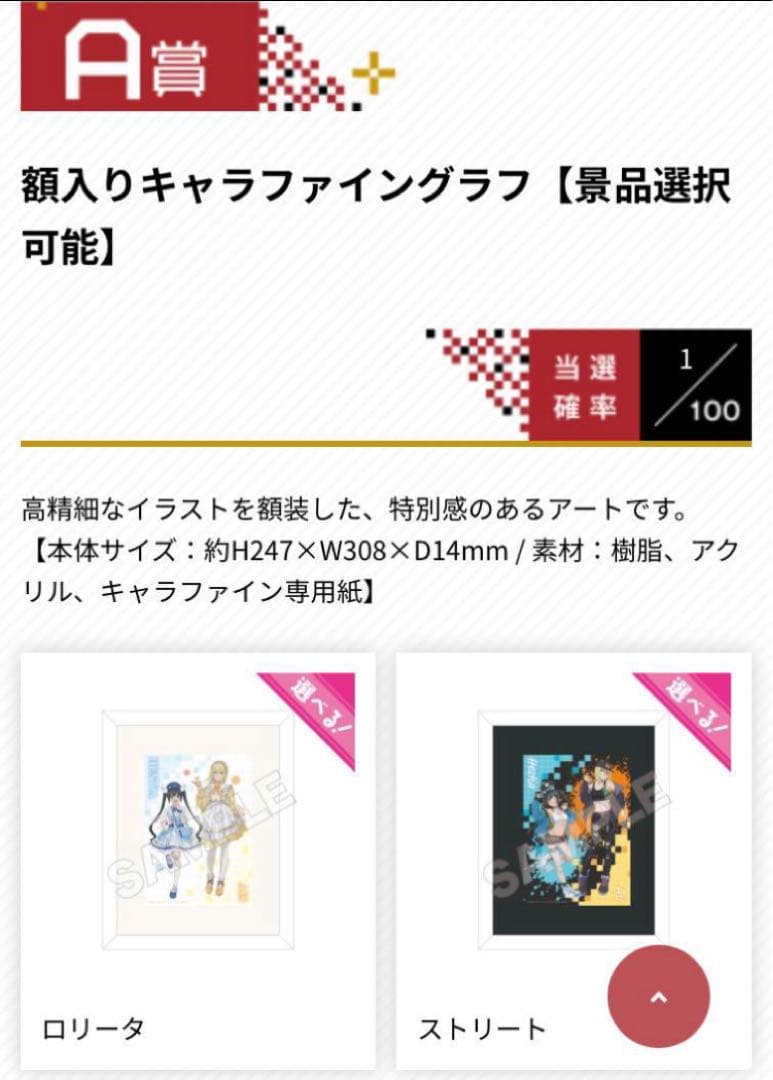Open the ロリータ framed art card
Image resolution: width=773 pixels, height=1080 pixels.
tap(197, 830)
